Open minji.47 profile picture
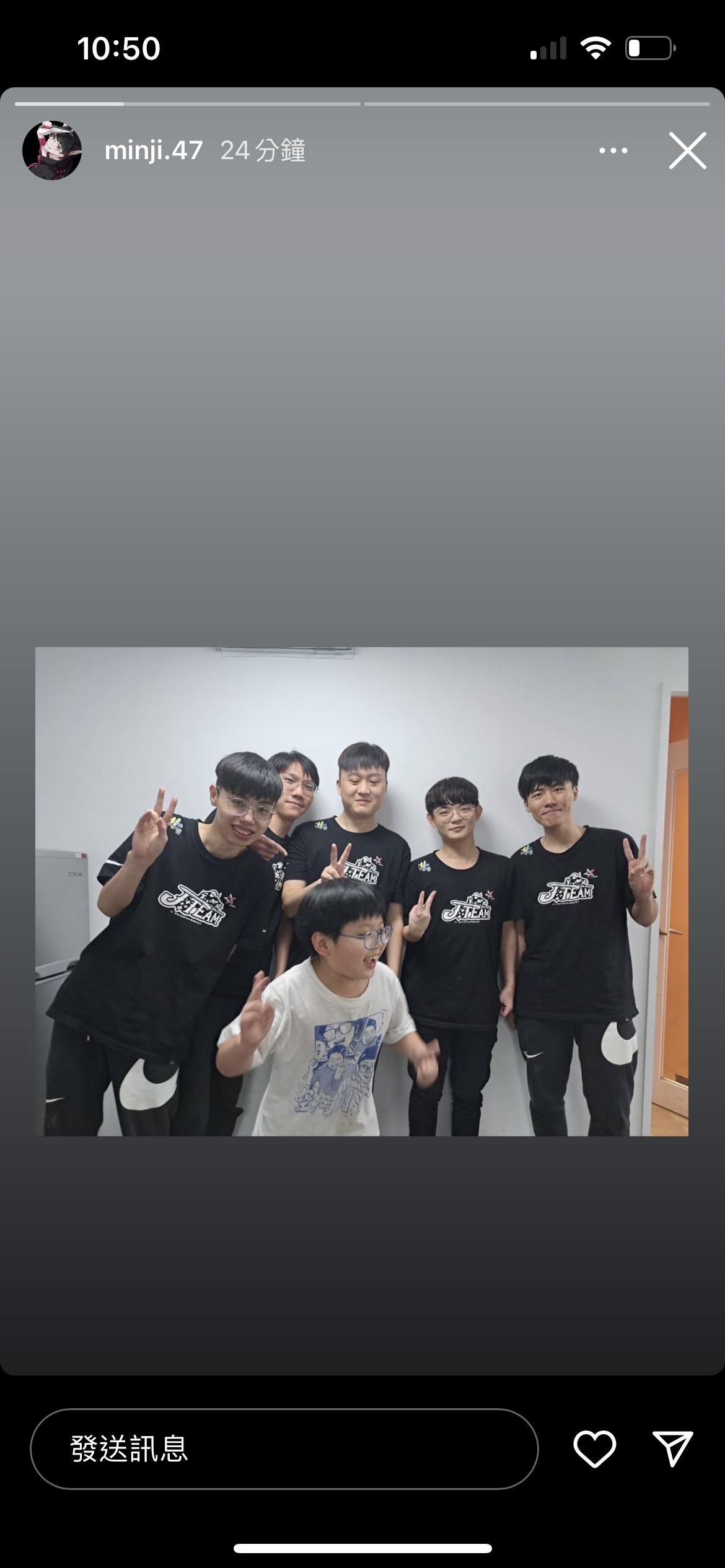Viewport: 725px width, 1568px height. click(x=52, y=150)
